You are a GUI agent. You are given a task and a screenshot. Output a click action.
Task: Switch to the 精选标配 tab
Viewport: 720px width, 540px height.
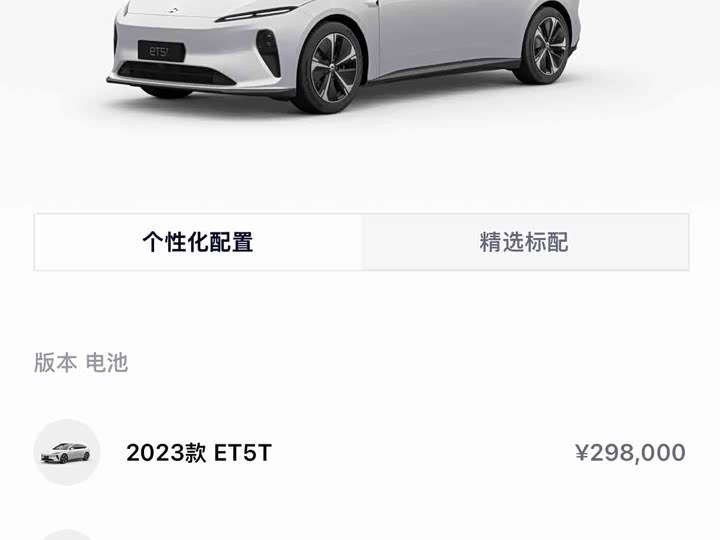pyautogui.click(x=524, y=242)
